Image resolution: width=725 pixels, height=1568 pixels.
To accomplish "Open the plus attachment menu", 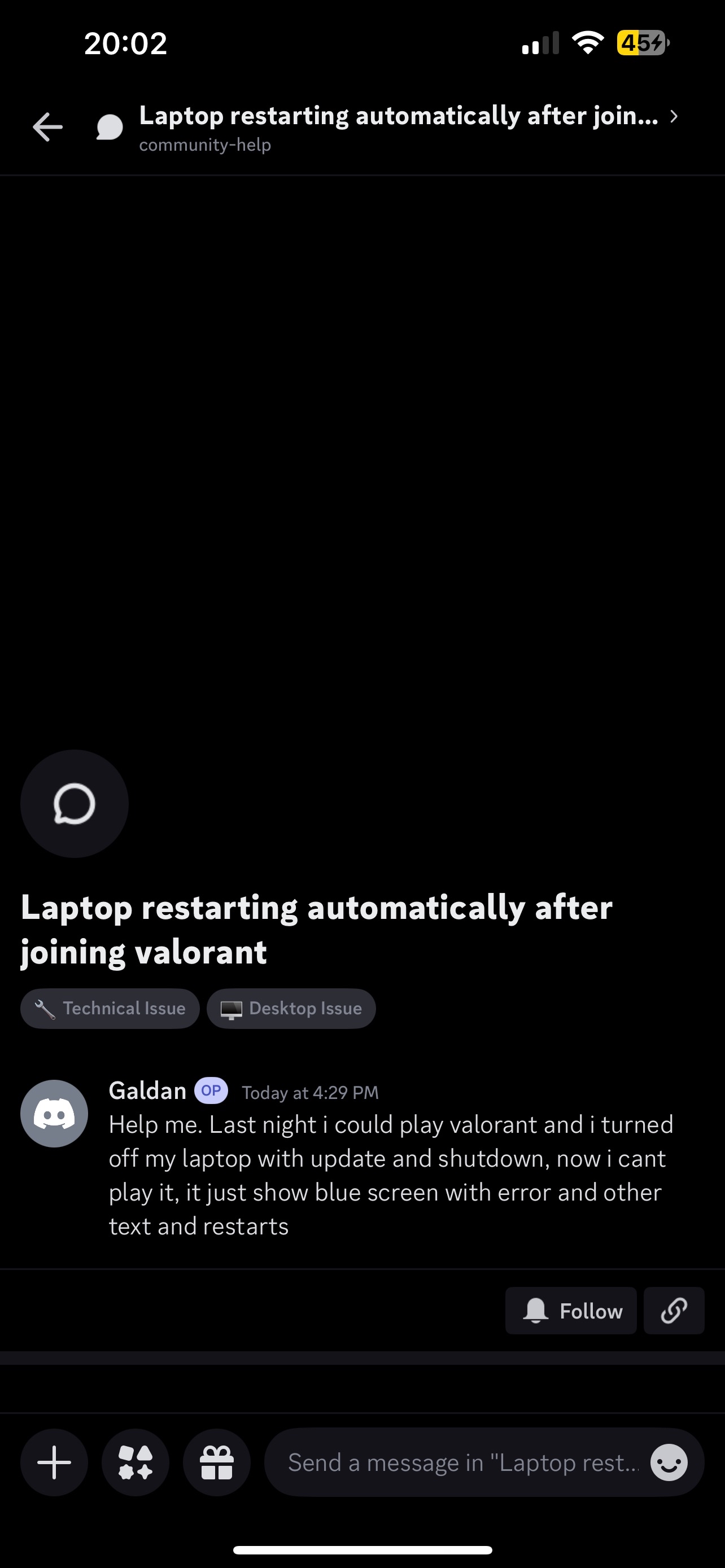I will [54, 1462].
